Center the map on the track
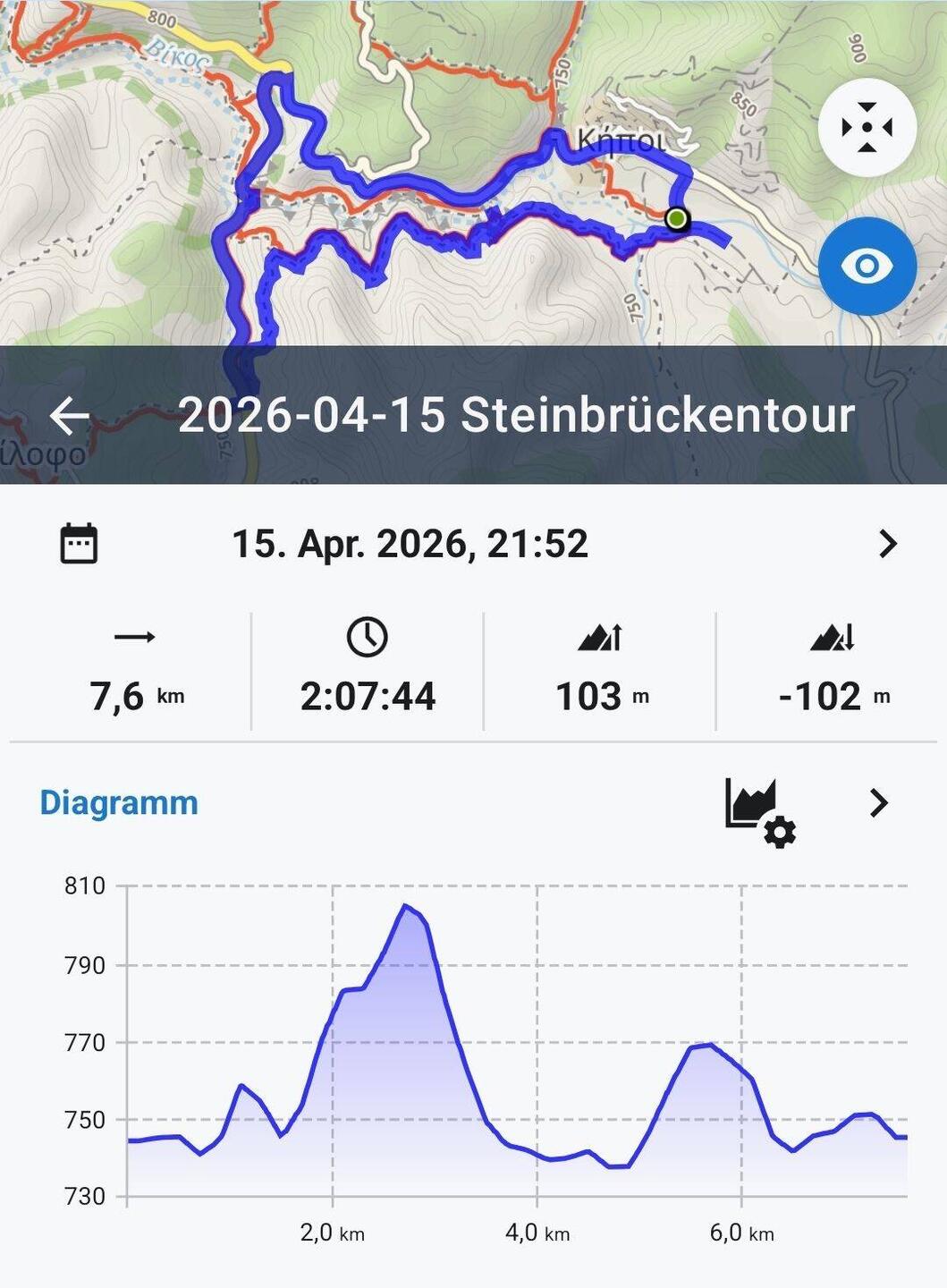 click(867, 128)
